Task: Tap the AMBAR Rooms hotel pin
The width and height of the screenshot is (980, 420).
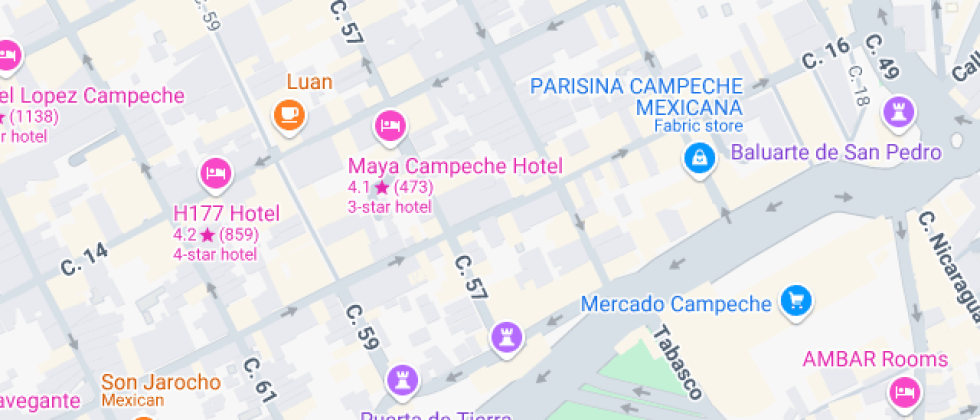Action: [x=904, y=389]
